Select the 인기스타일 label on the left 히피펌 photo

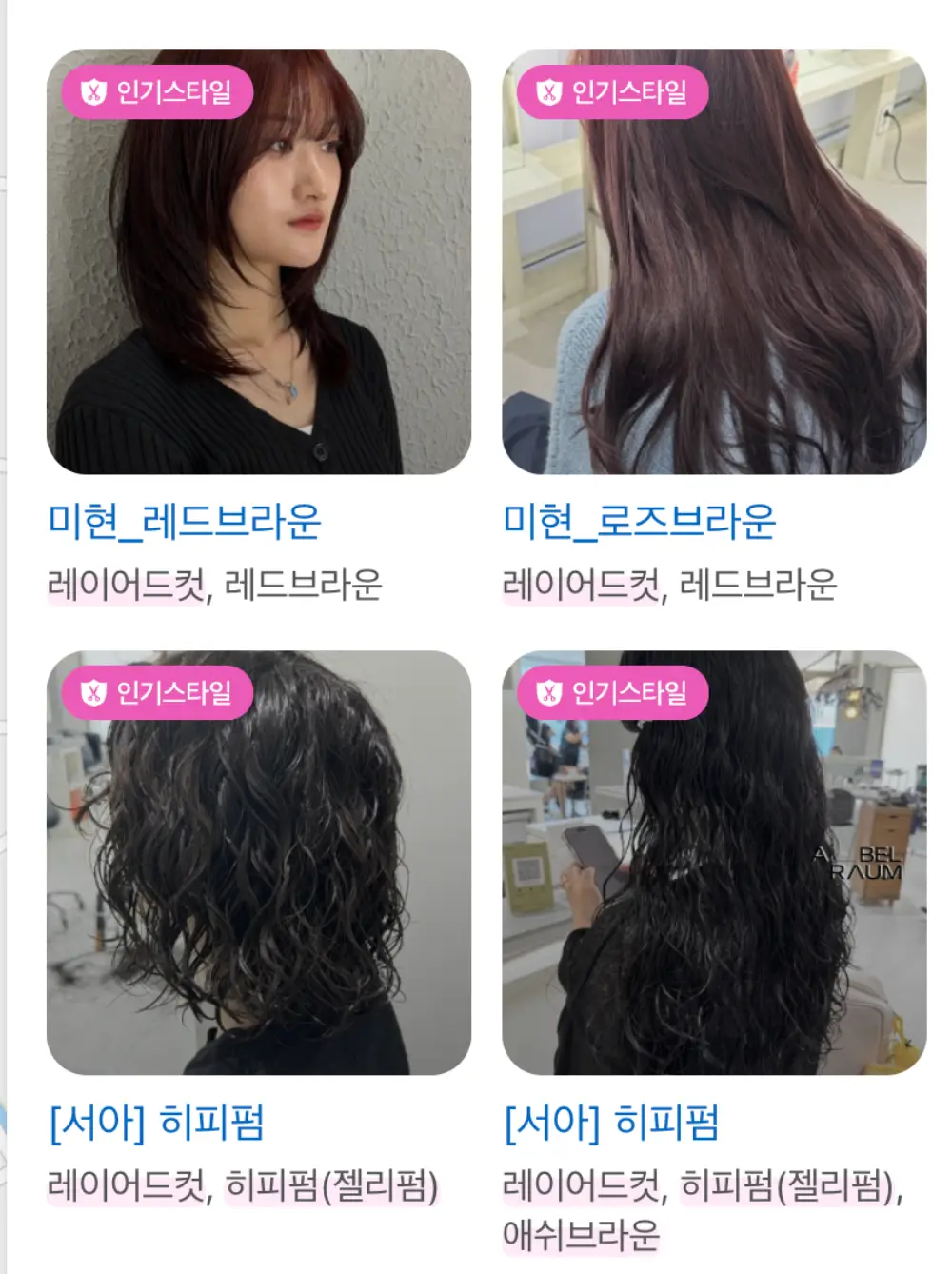click(x=157, y=693)
